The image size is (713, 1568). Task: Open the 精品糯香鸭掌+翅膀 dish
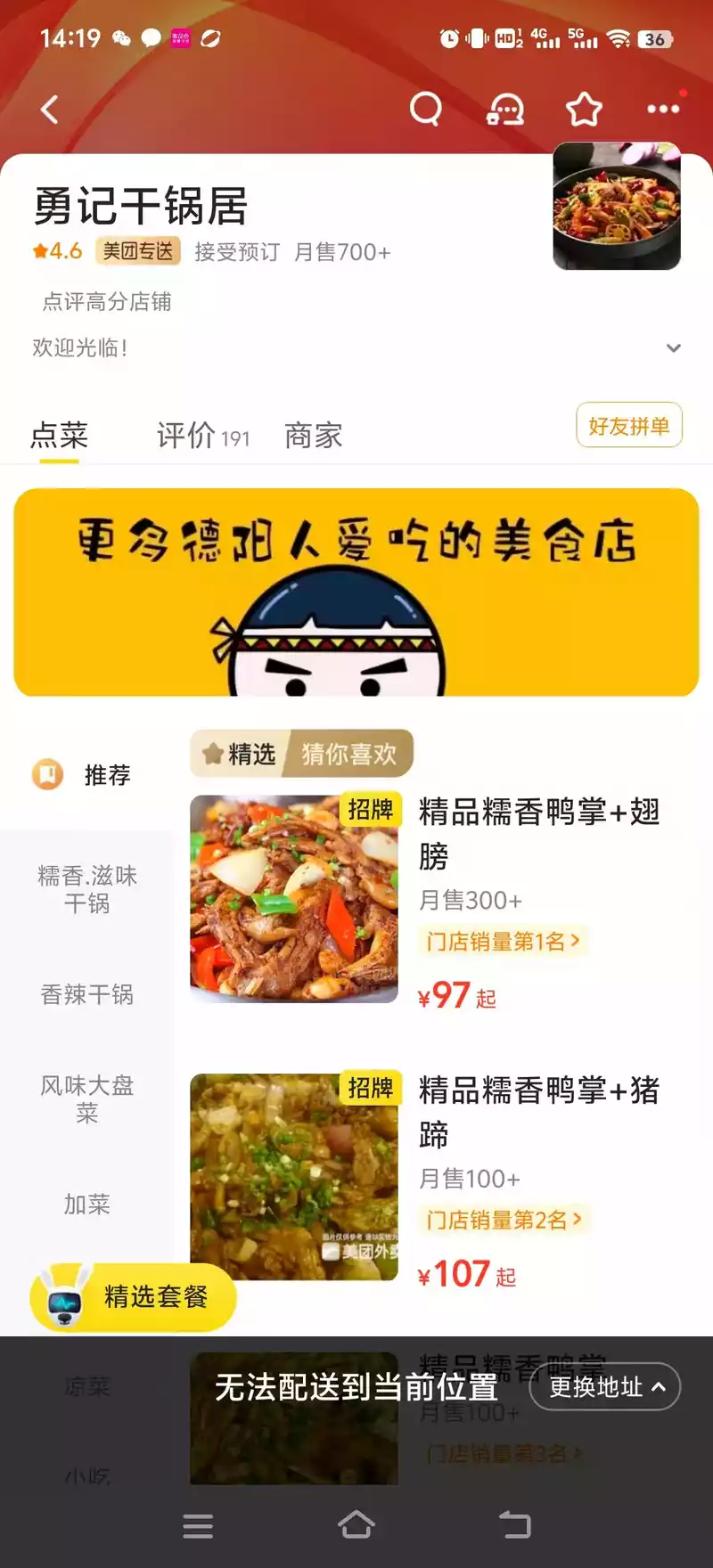pyautogui.click(x=538, y=832)
